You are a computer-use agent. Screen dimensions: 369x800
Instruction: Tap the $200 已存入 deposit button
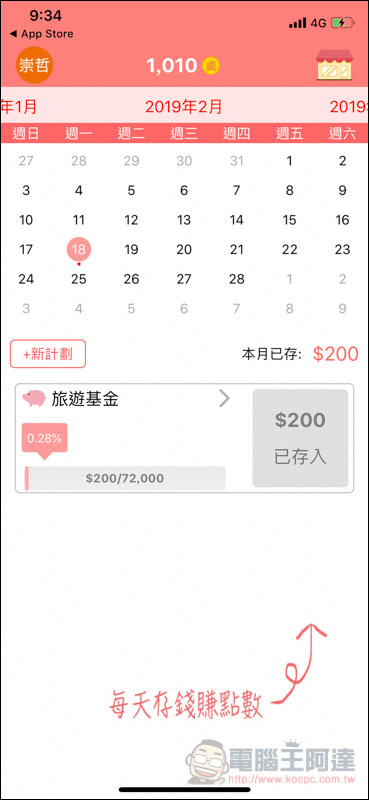click(301, 438)
